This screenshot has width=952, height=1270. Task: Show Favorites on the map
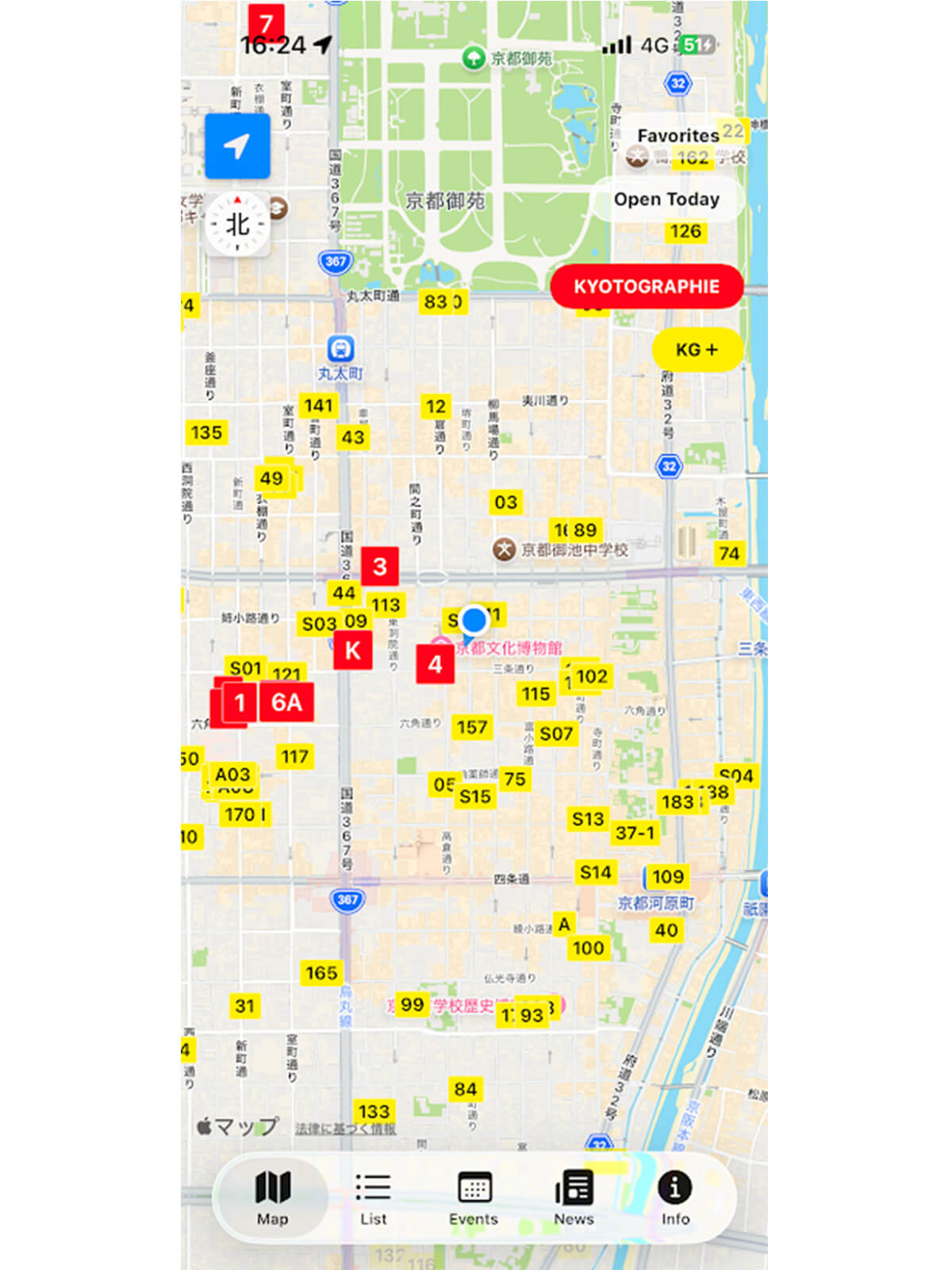[x=678, y=136]
